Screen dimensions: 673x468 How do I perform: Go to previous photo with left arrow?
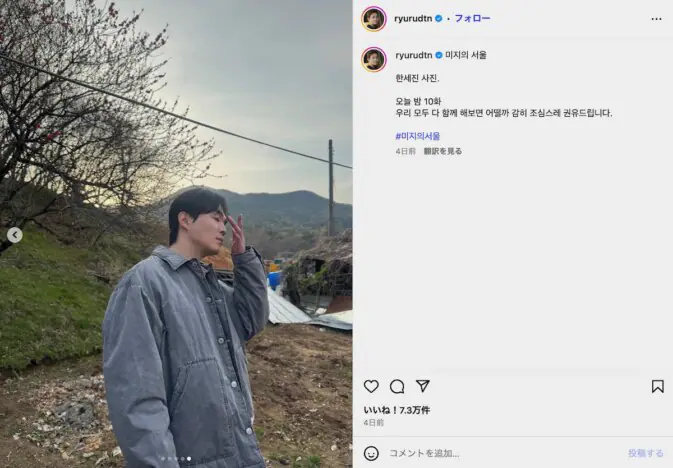[x=14, y=235]
